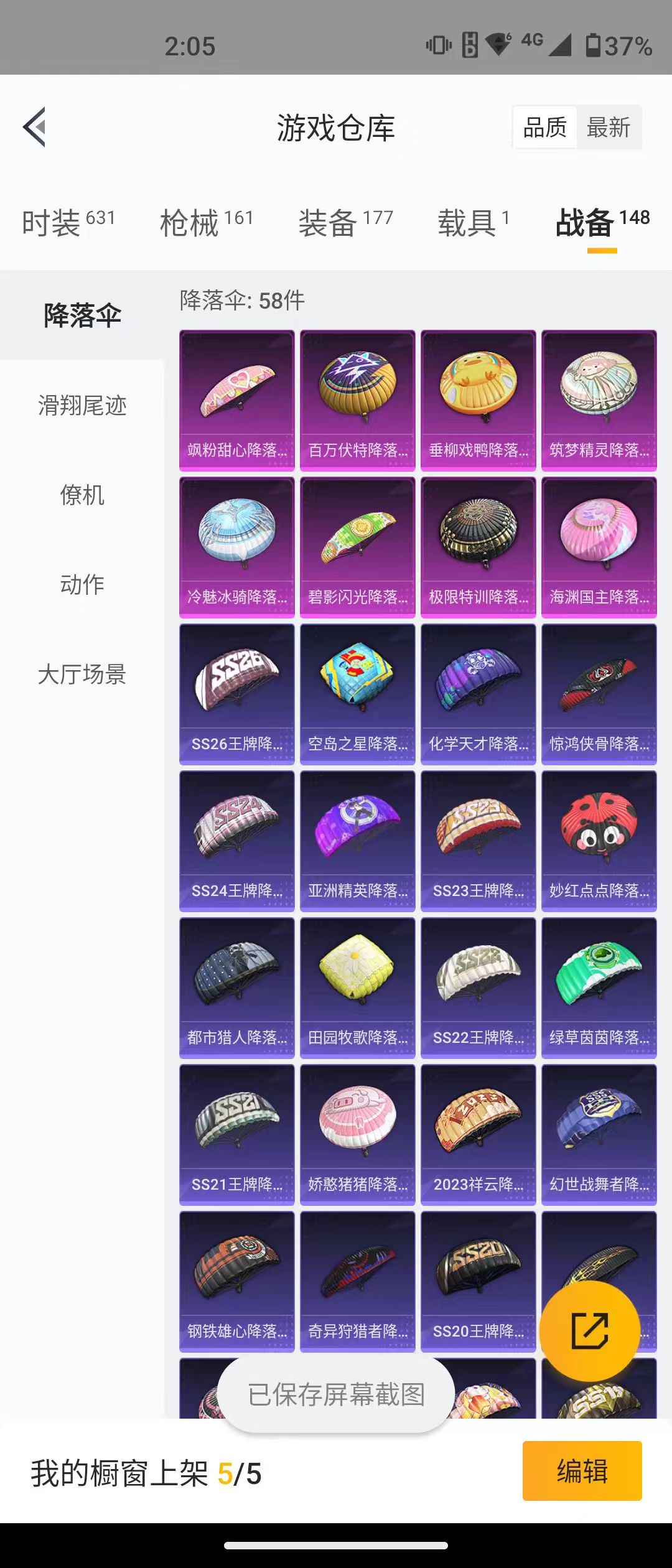View the 2023祥云 parachute
Screen dimensions: 672x1568
tap(478, 1134)
